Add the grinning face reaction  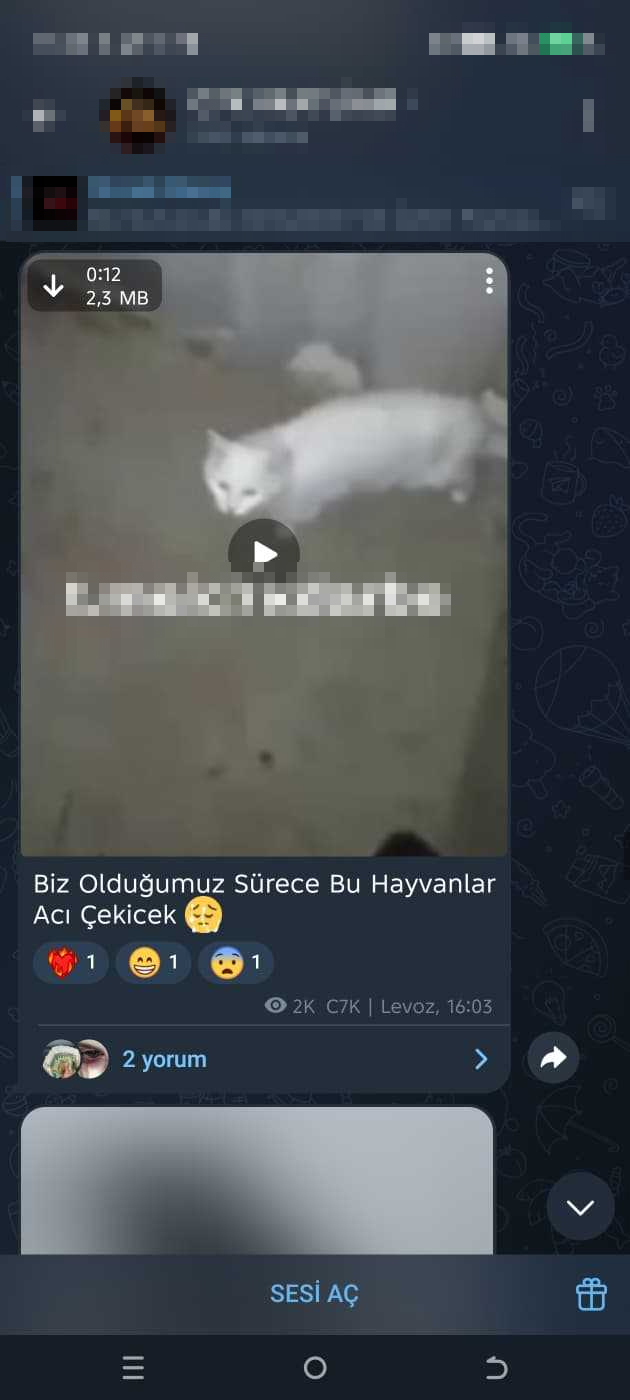pos(153,963)
